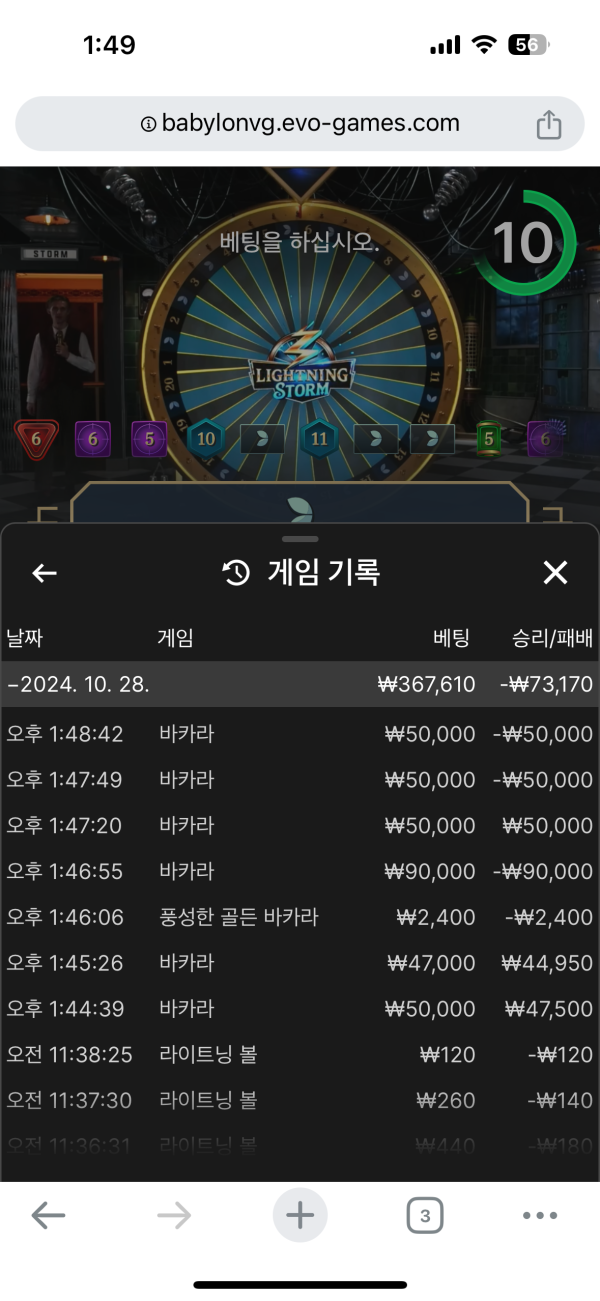This screenshot has height=1301, width=600.
Task: Open the 오후 1:44:39 바카라 record
Action: coord(300,1009)
